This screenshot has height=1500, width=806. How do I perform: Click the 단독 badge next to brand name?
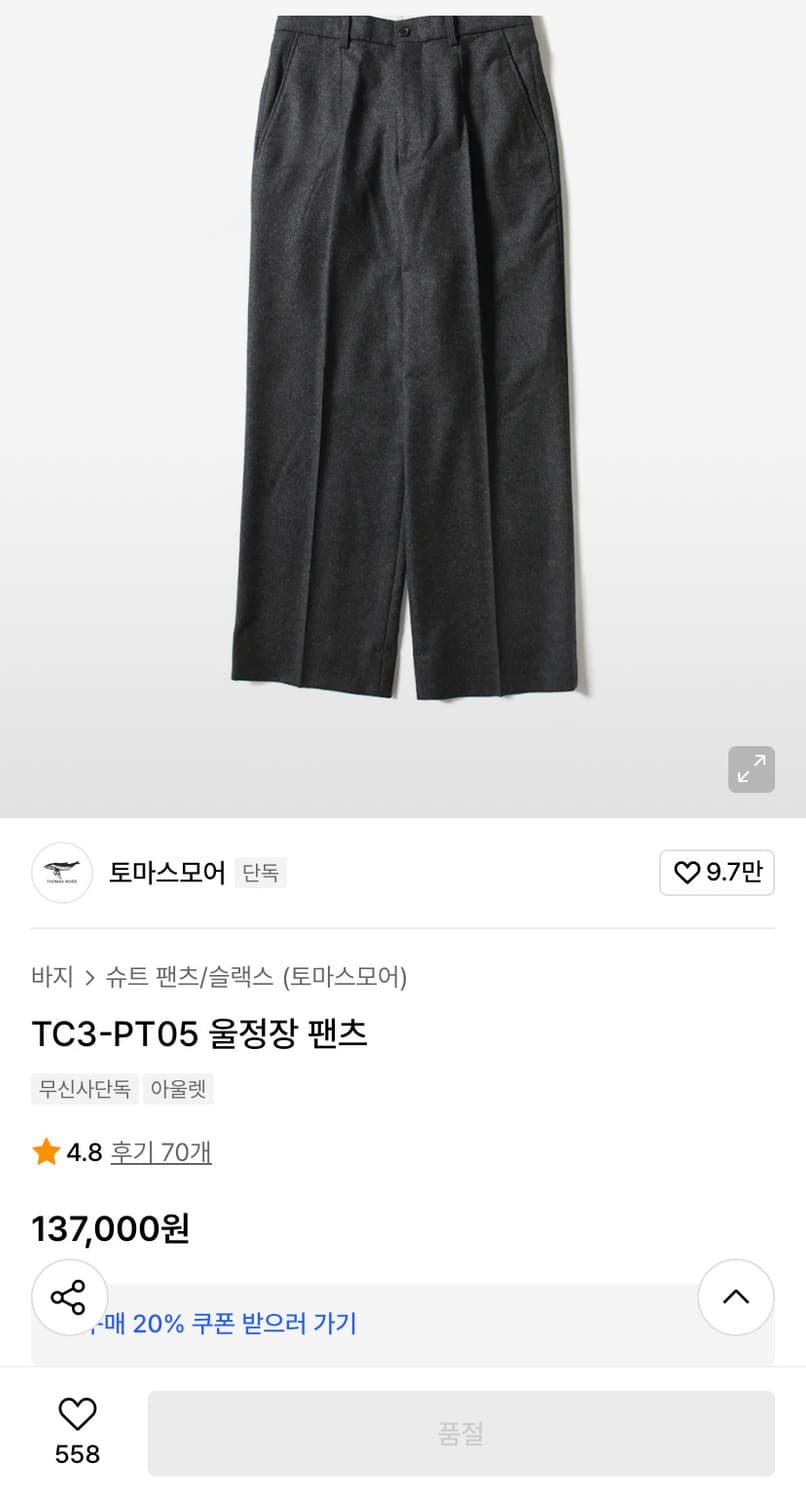point(260,872)
